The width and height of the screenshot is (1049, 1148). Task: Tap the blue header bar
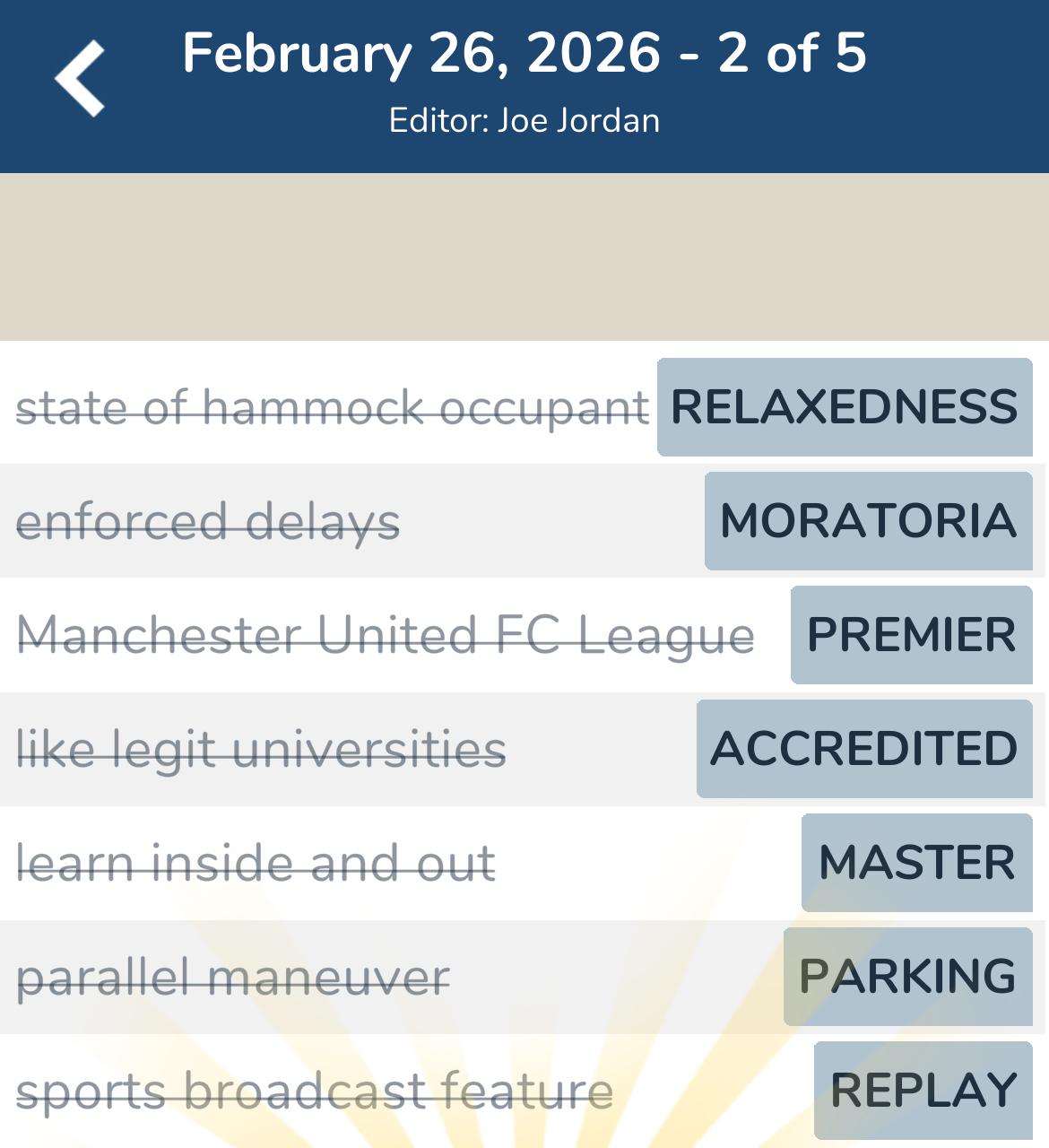click(x=524, y=85)
